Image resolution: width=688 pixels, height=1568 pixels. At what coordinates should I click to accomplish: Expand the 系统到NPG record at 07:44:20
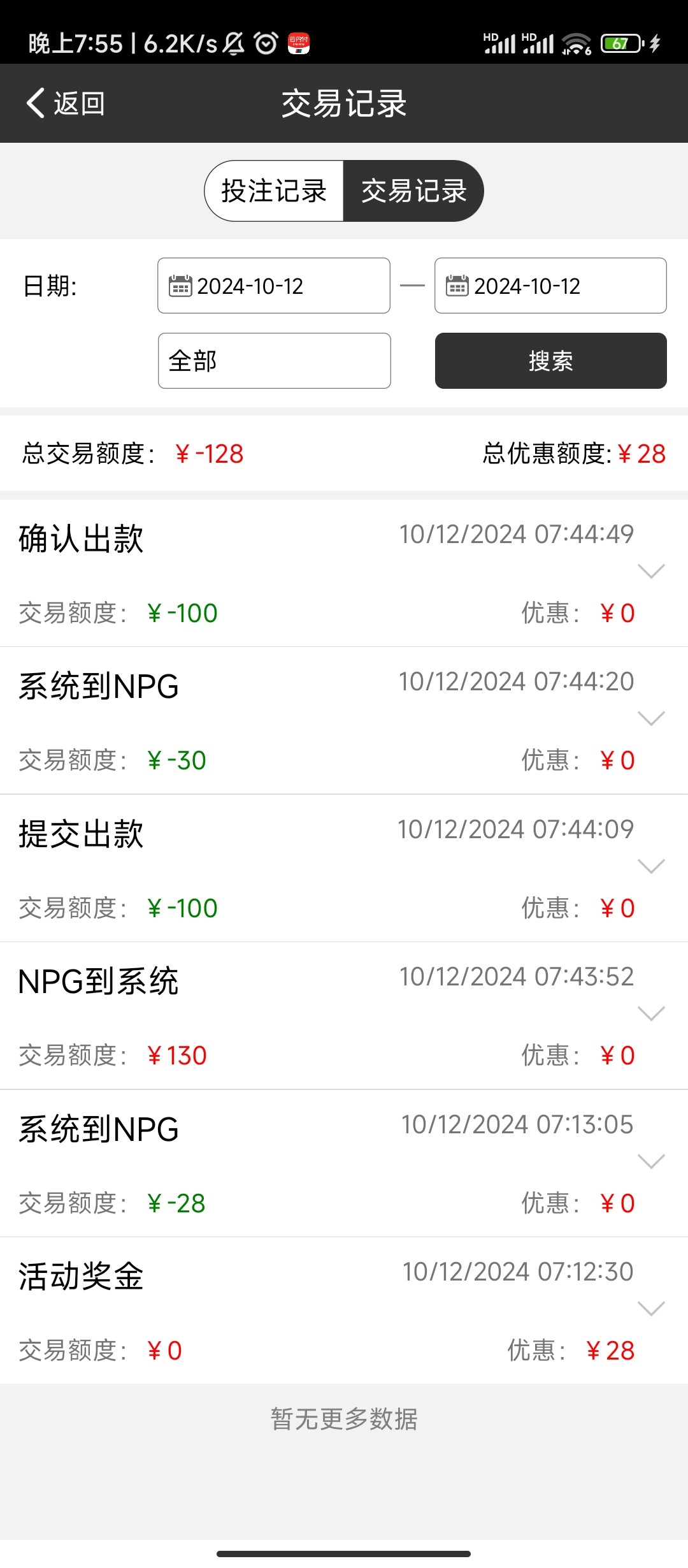[x=651, y=718]
